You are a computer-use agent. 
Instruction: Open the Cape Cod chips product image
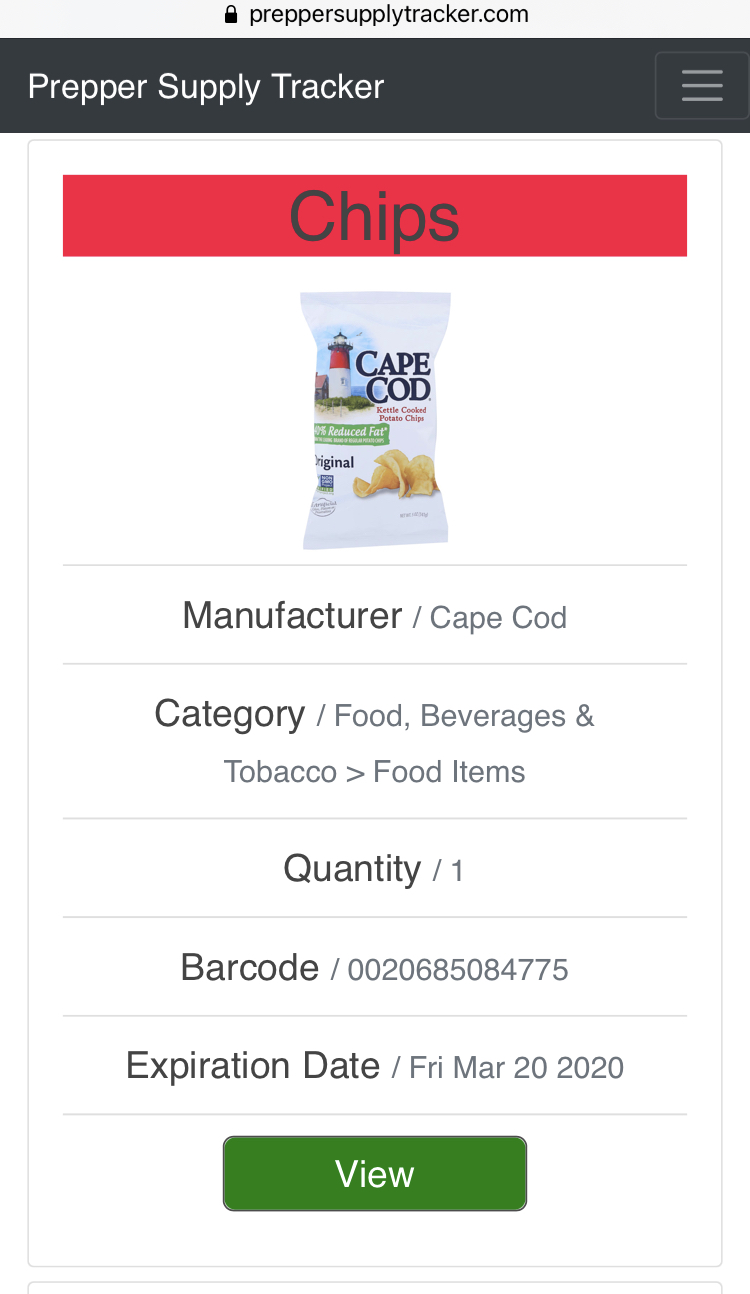pyautogui.click(x=375, y=418)
